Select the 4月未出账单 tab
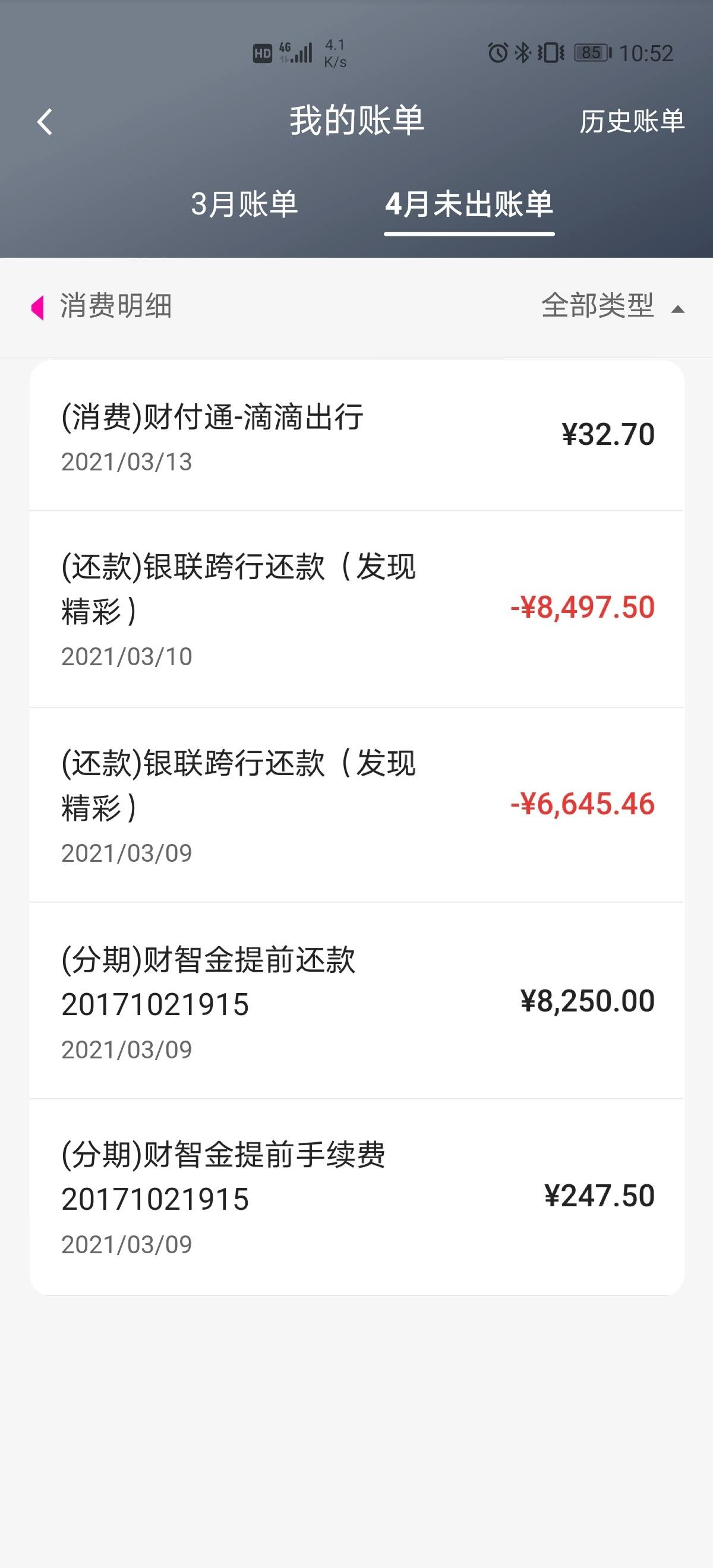Image resolution: width=713 pixels, height=1568 pixels. [x=469, y=203]
